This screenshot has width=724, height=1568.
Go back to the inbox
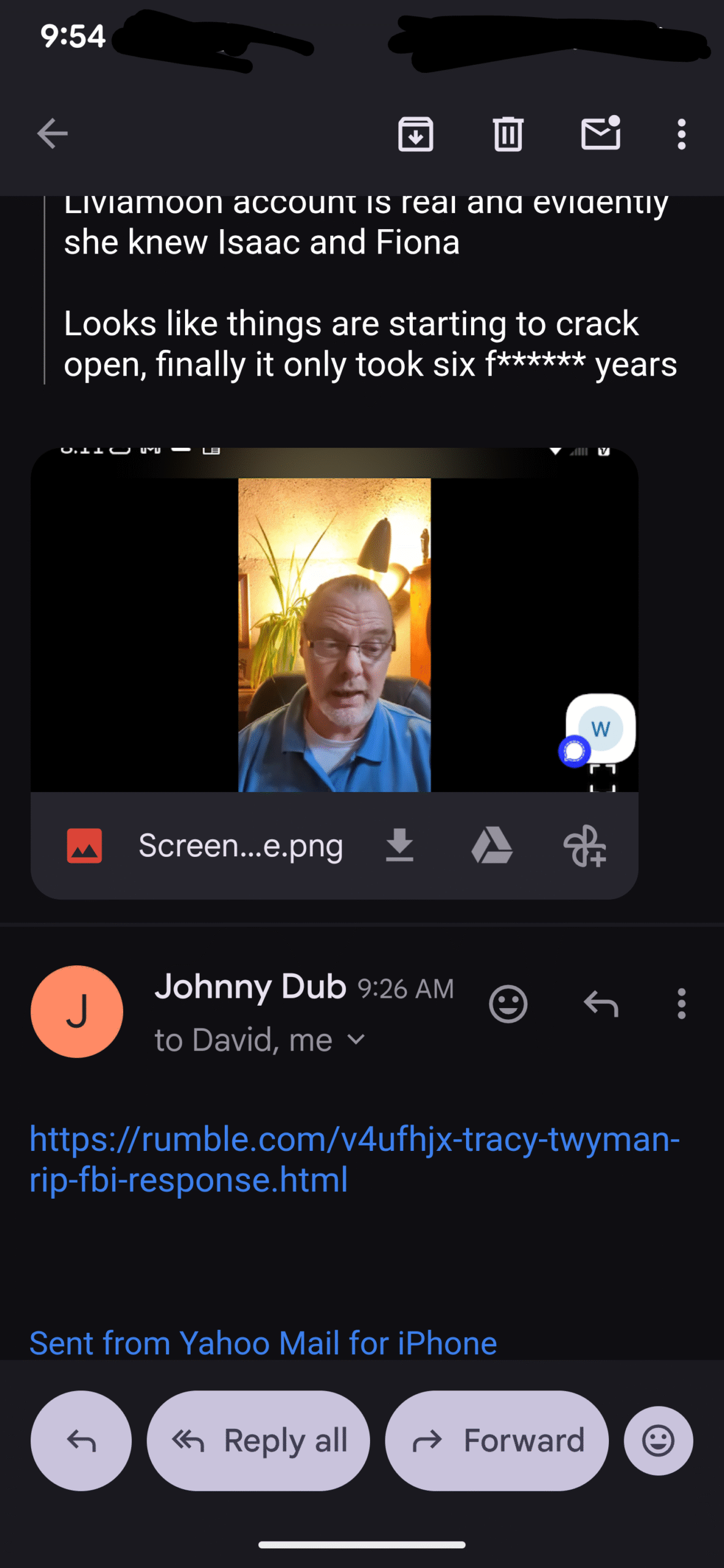click(x=52, y=134)
